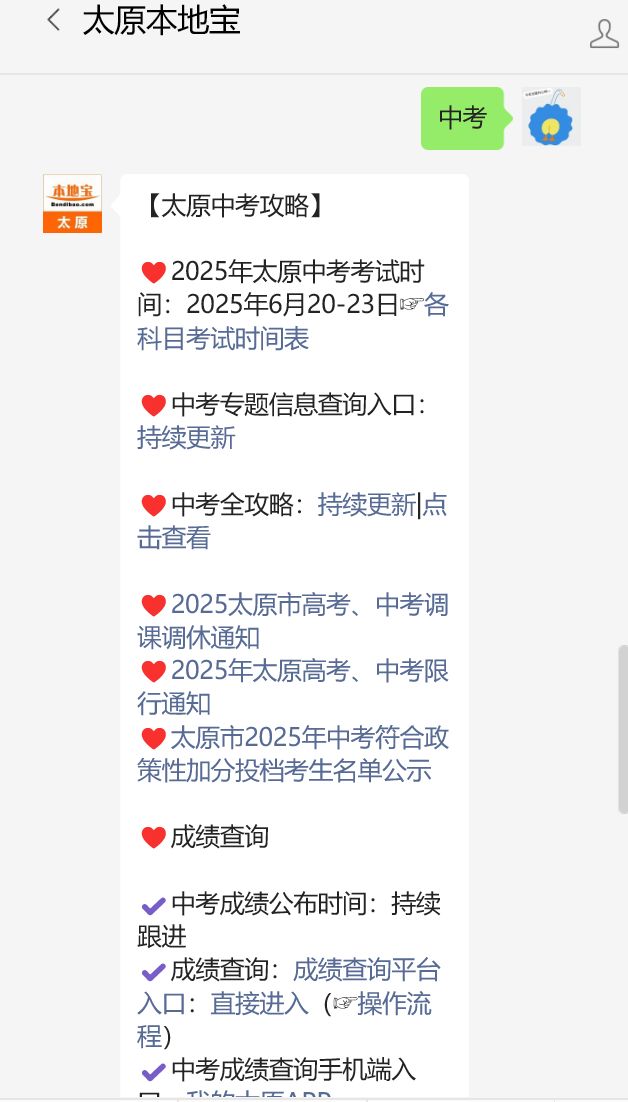Open the account profile icon
628x1102 pixels.
pos(604,33)
